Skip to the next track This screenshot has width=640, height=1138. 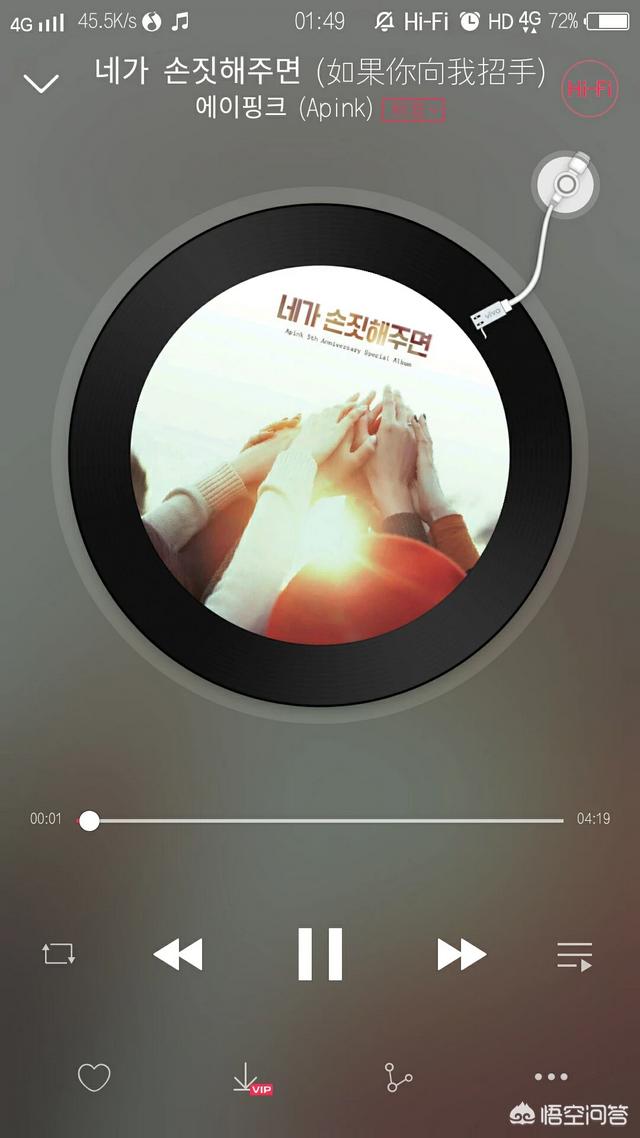pos(461,955)
